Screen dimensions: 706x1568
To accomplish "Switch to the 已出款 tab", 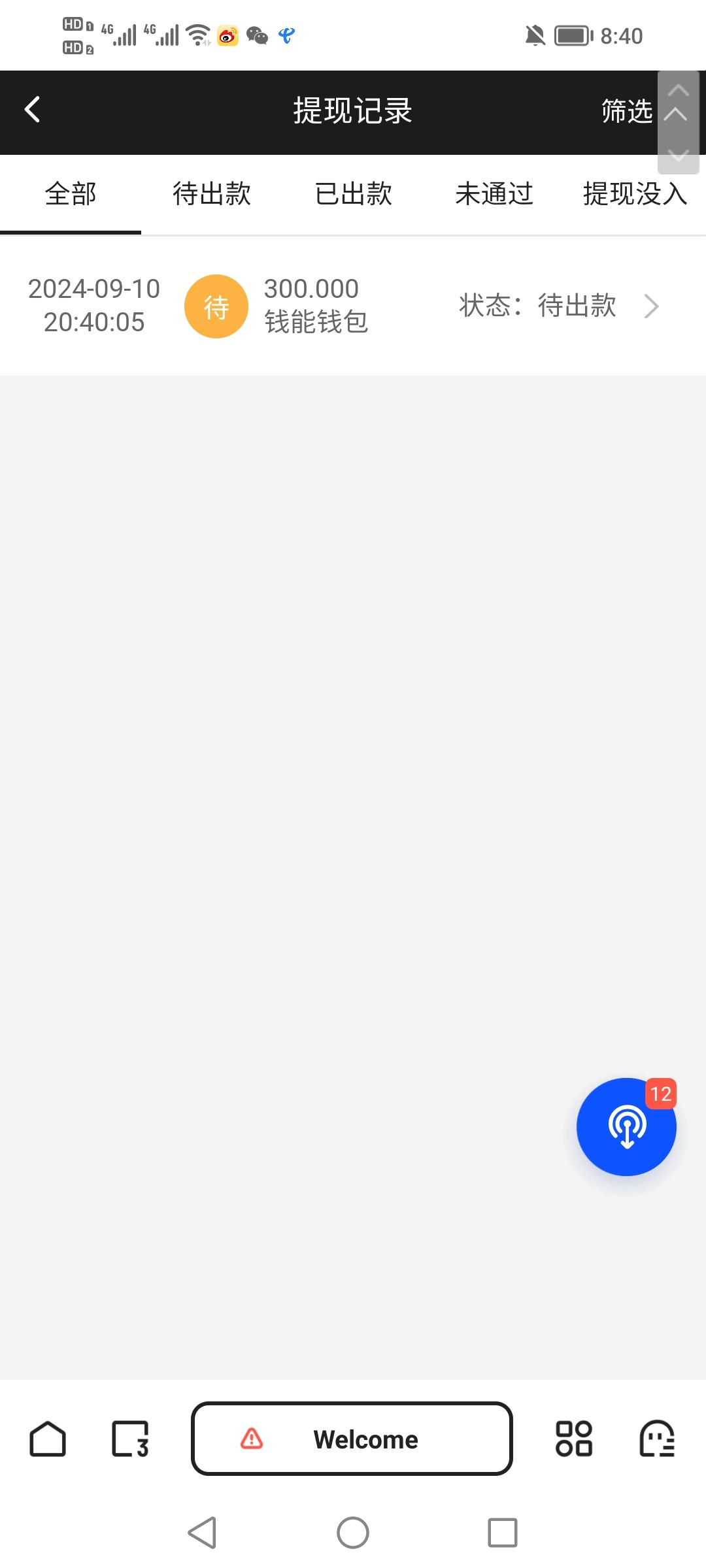I will pyautogui.click(x=353, y=194).
